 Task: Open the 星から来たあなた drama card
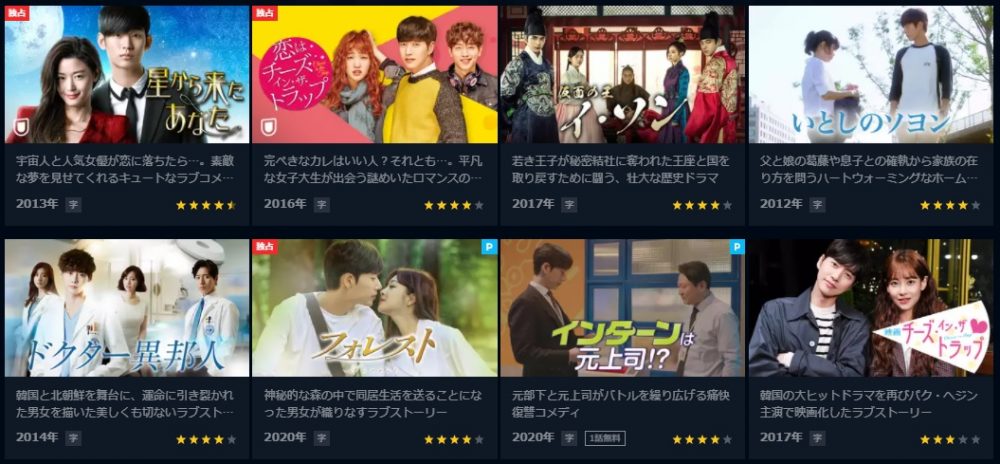127,75
